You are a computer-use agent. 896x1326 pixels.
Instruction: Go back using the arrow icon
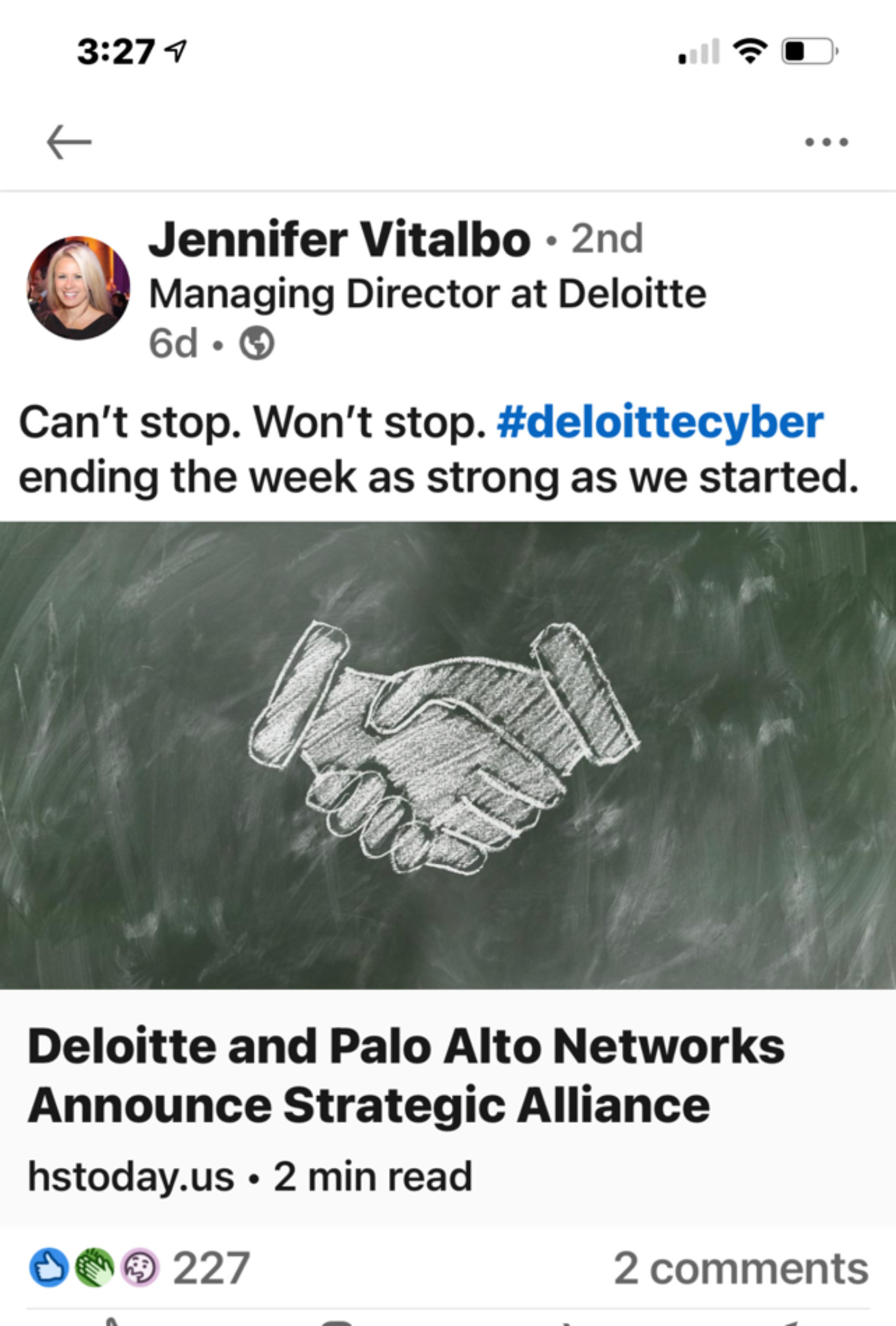pos(69,142)
